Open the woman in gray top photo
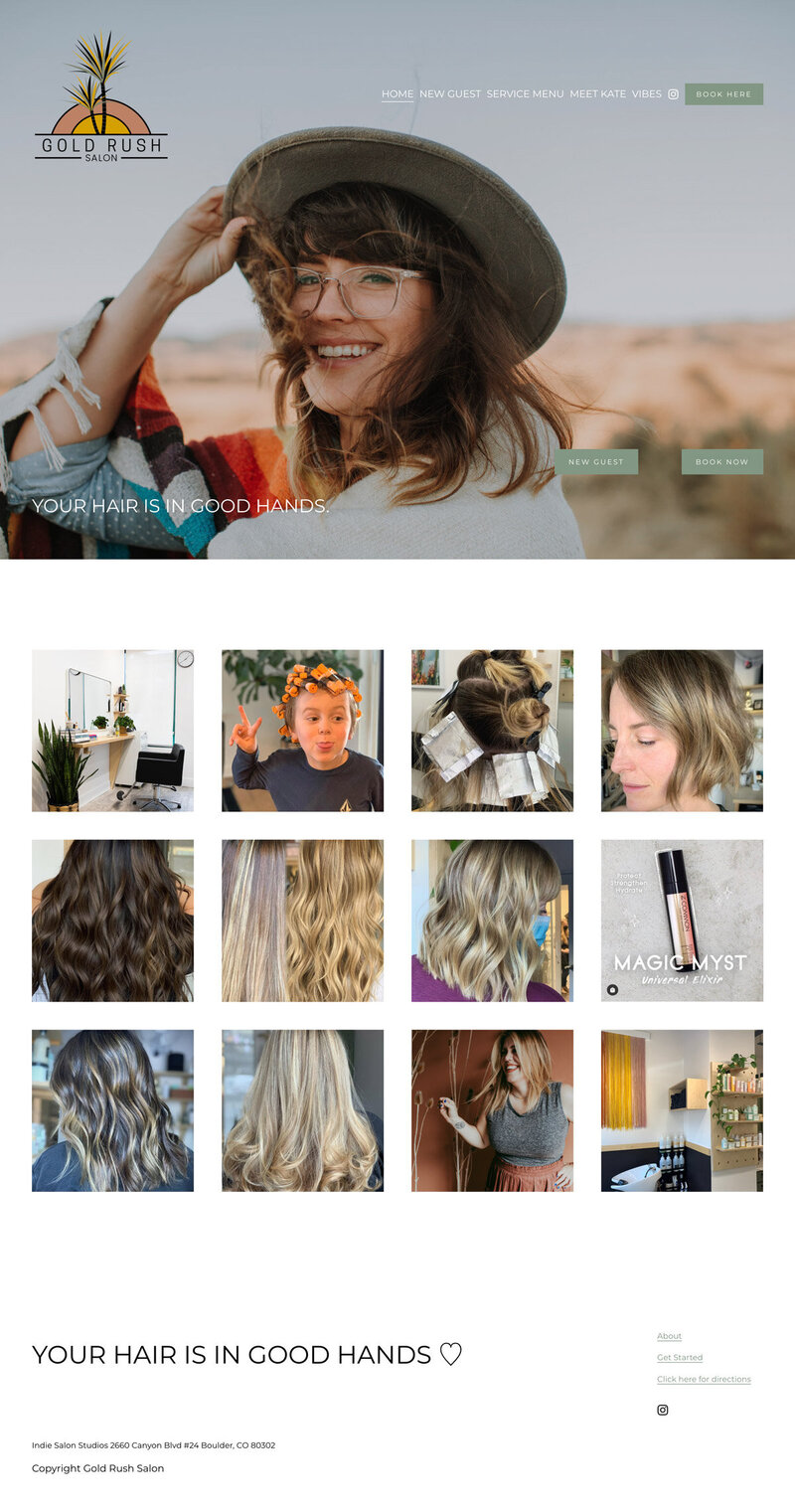Image resolution: width=795 pixels, height=1512 pixels. pyautogui.click(x=492, y=1110)
